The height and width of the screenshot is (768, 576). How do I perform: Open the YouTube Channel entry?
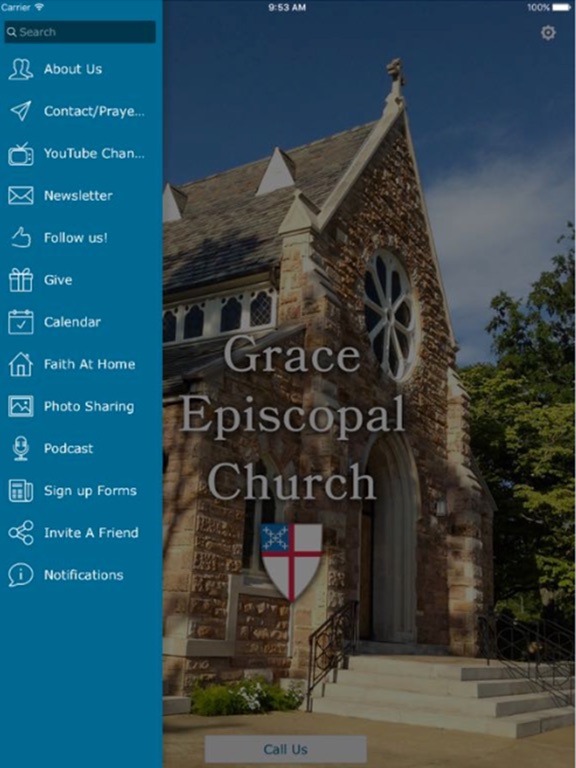pos(81,153)
